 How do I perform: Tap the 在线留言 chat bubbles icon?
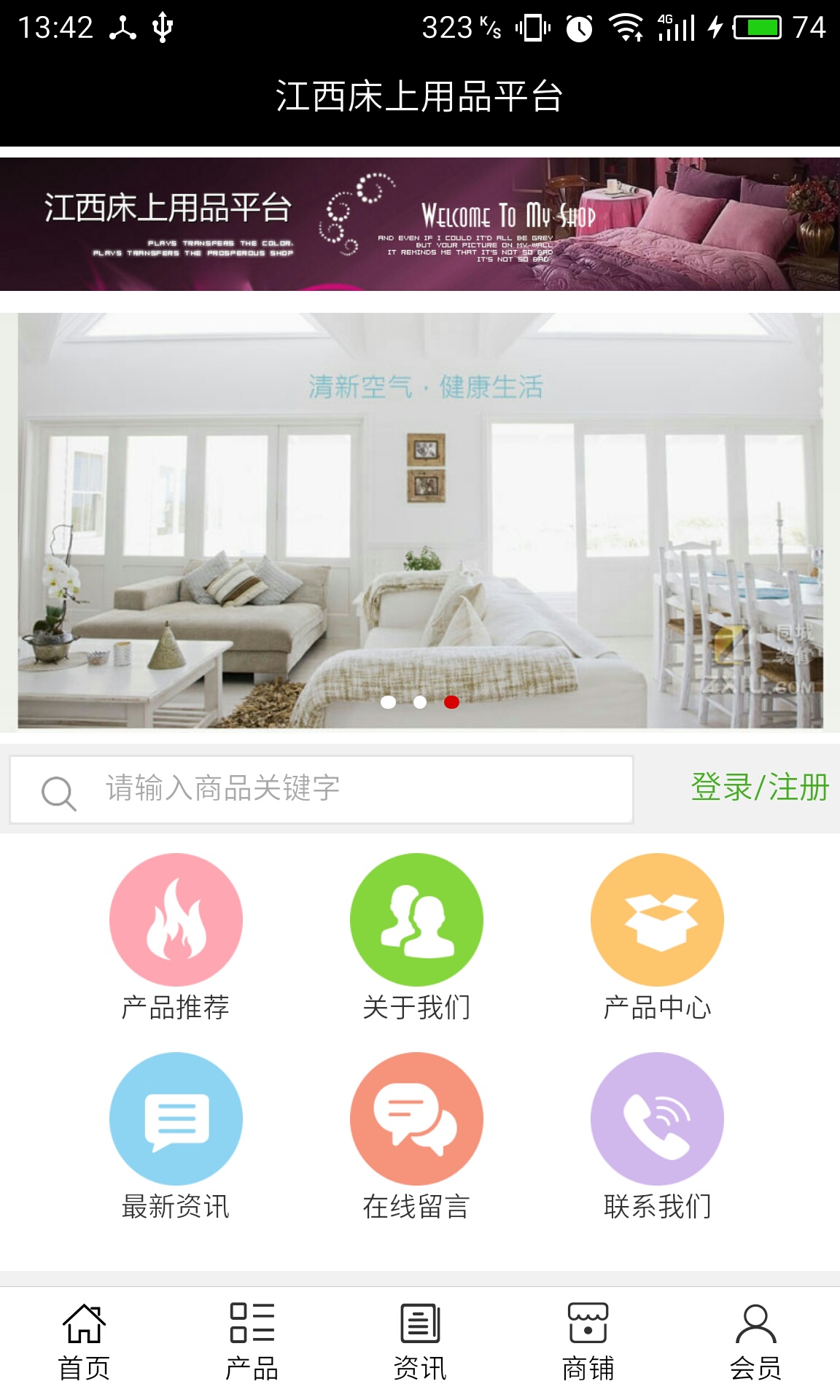[x=416, y=1118]
